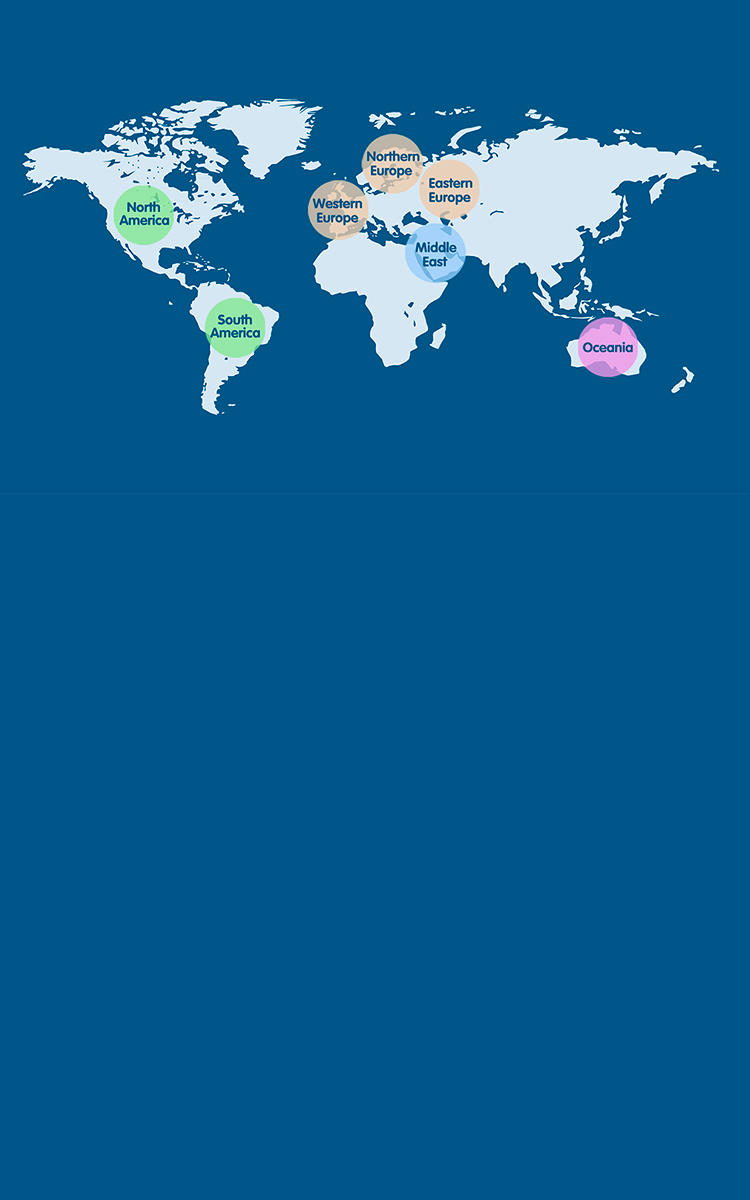Pick the Middle East region
Image resolution: width=750 pixels, height=1200 pixels.
click(x=435, y=253)
